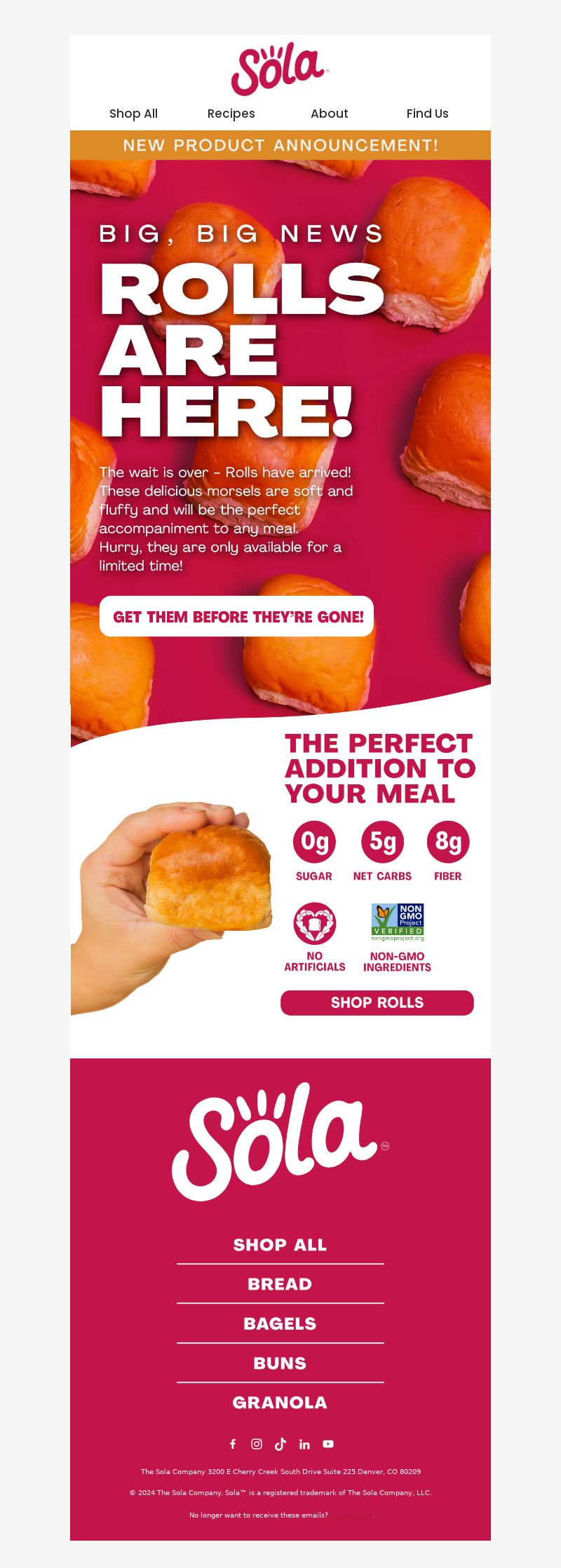
Task: Go to the Recipes page
Action: pyautogui.click(x=231, y=114)
